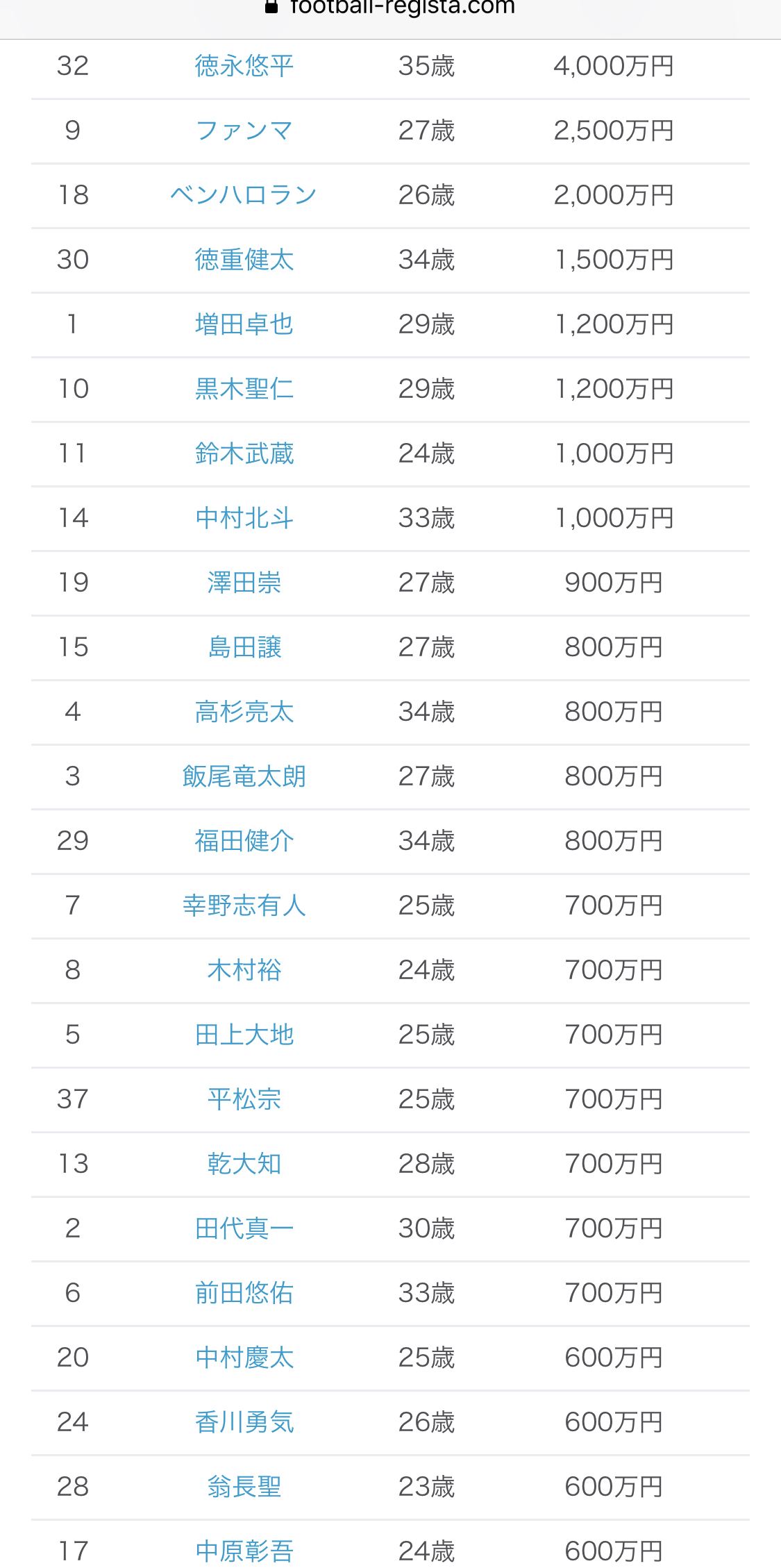This screenshot has height=1568, width=781.
Task: Tap the 福田健介 name link
Action: [x=244, y=842]
